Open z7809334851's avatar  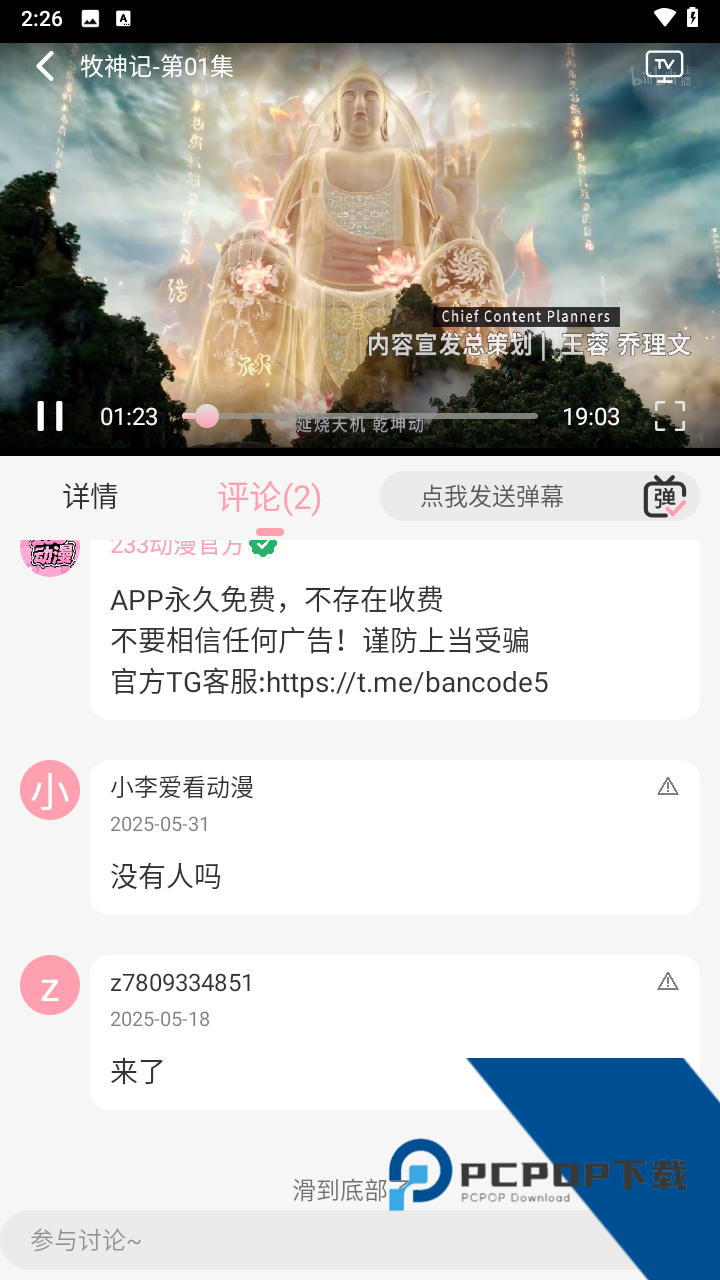49,985
